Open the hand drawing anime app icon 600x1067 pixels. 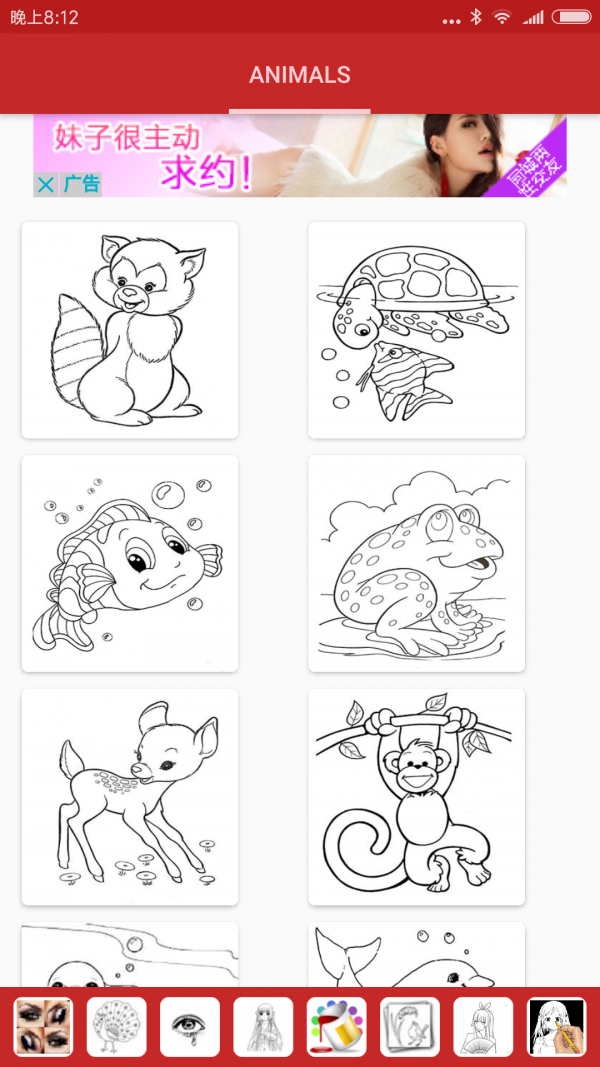[557, 1027]
